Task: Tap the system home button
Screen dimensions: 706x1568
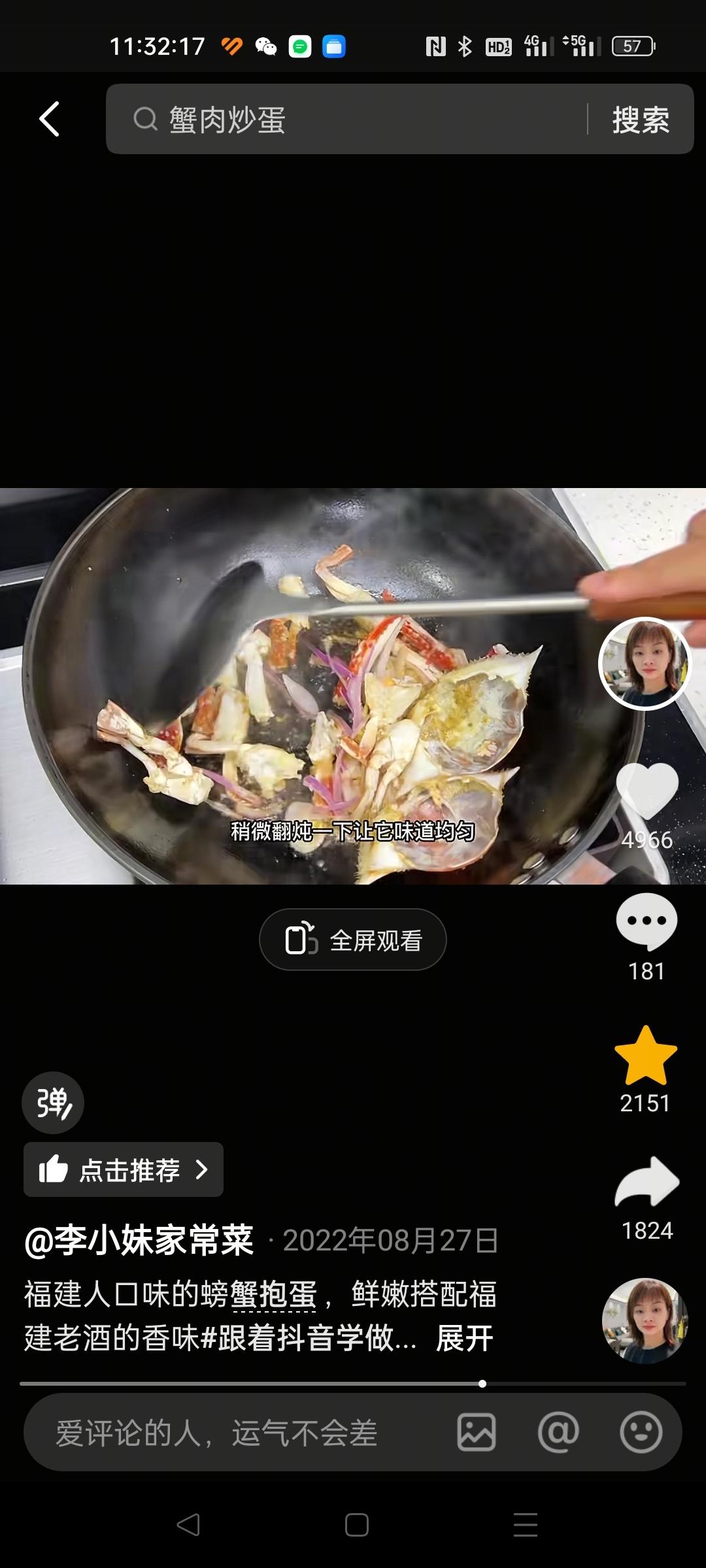Action: pos(357,1526)
